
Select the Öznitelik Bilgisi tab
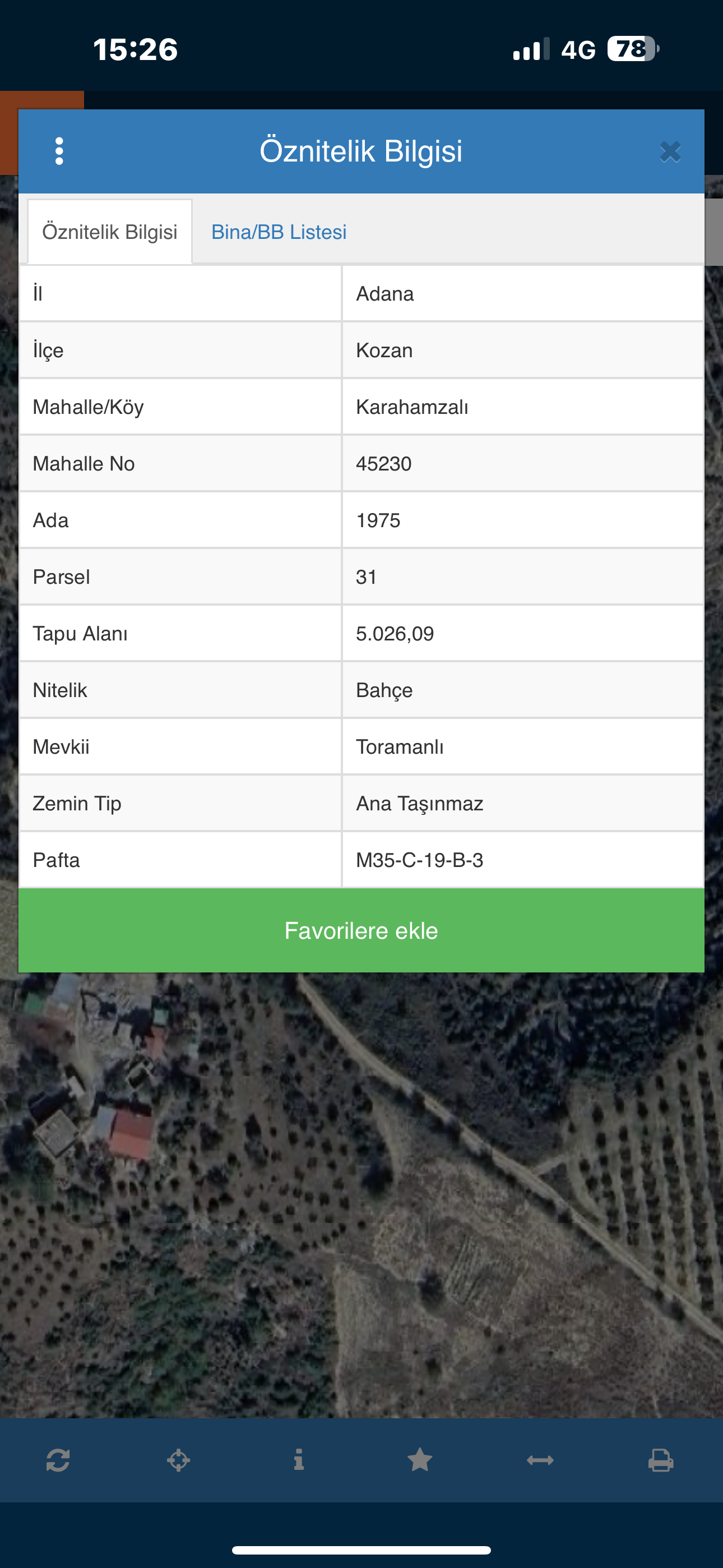pyautogui.click(x=109, y=232)
